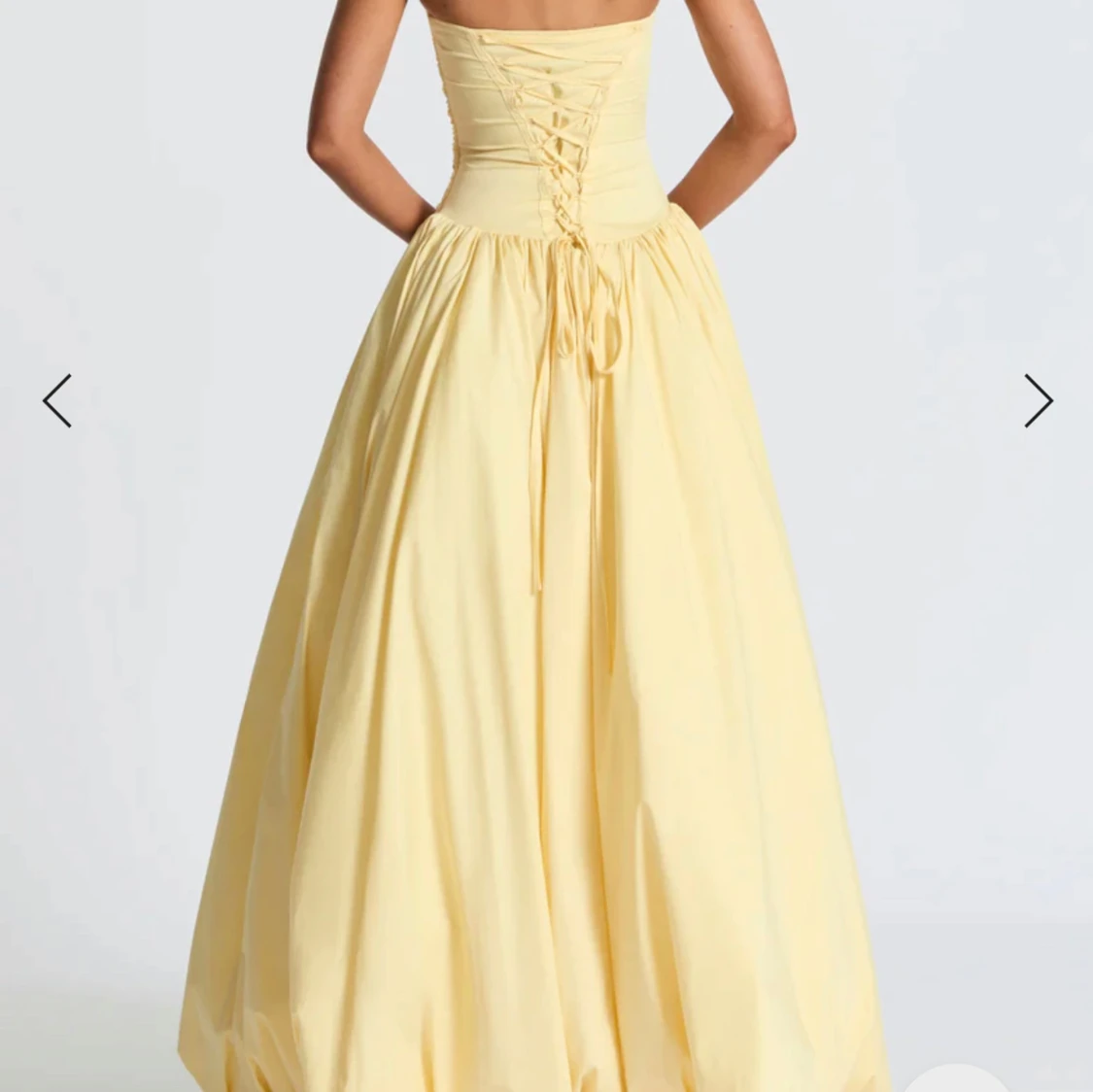The height and width of the screenshot is (1092, 1093).
Task: Go to the previous product image
Action: tap(57, 400)
